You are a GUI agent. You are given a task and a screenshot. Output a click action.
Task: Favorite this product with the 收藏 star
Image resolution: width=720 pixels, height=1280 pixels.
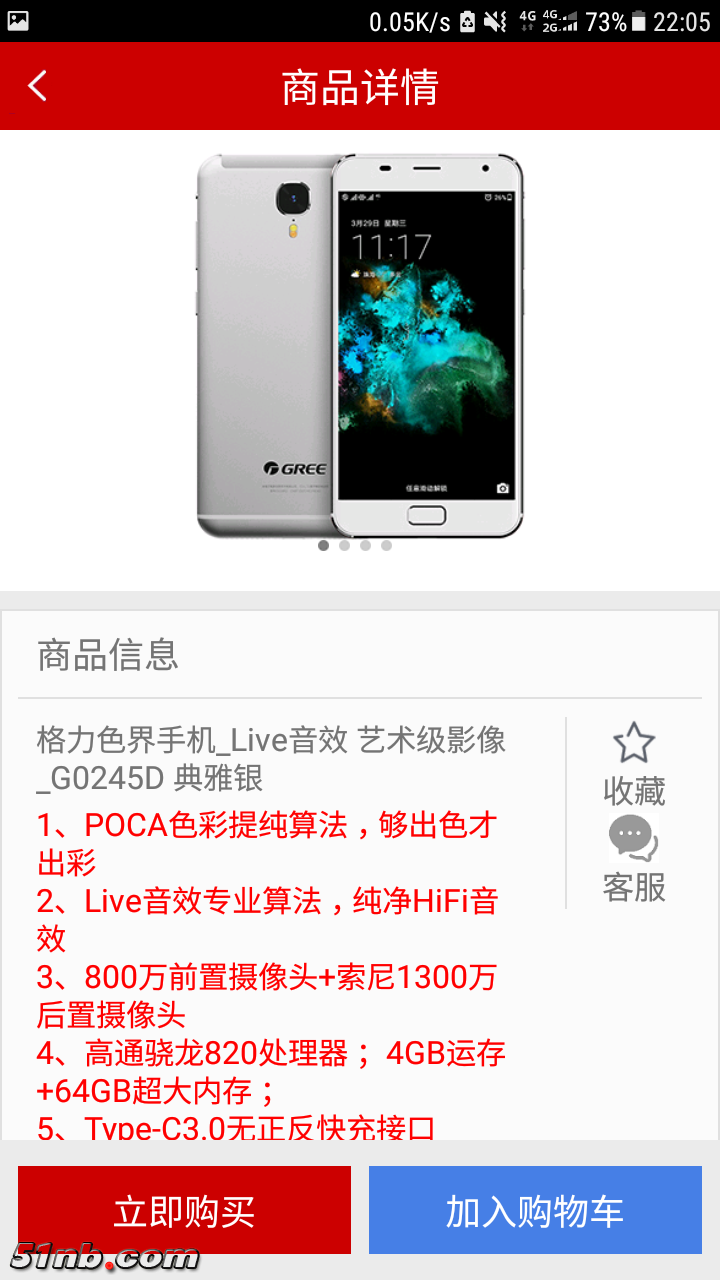pyautogui.click(x=634, y=764)
